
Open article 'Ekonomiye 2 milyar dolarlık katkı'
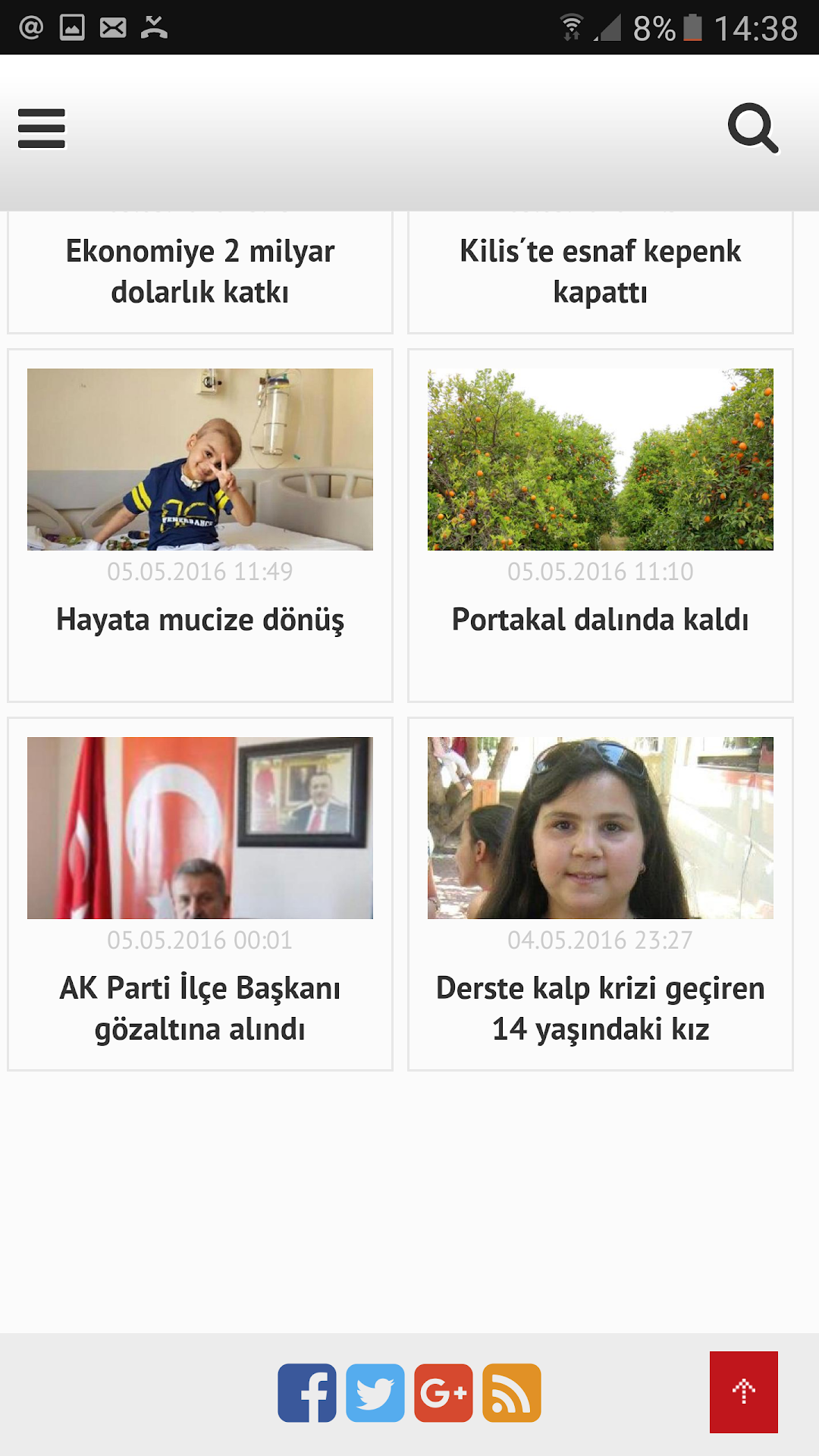click(200, 271)
